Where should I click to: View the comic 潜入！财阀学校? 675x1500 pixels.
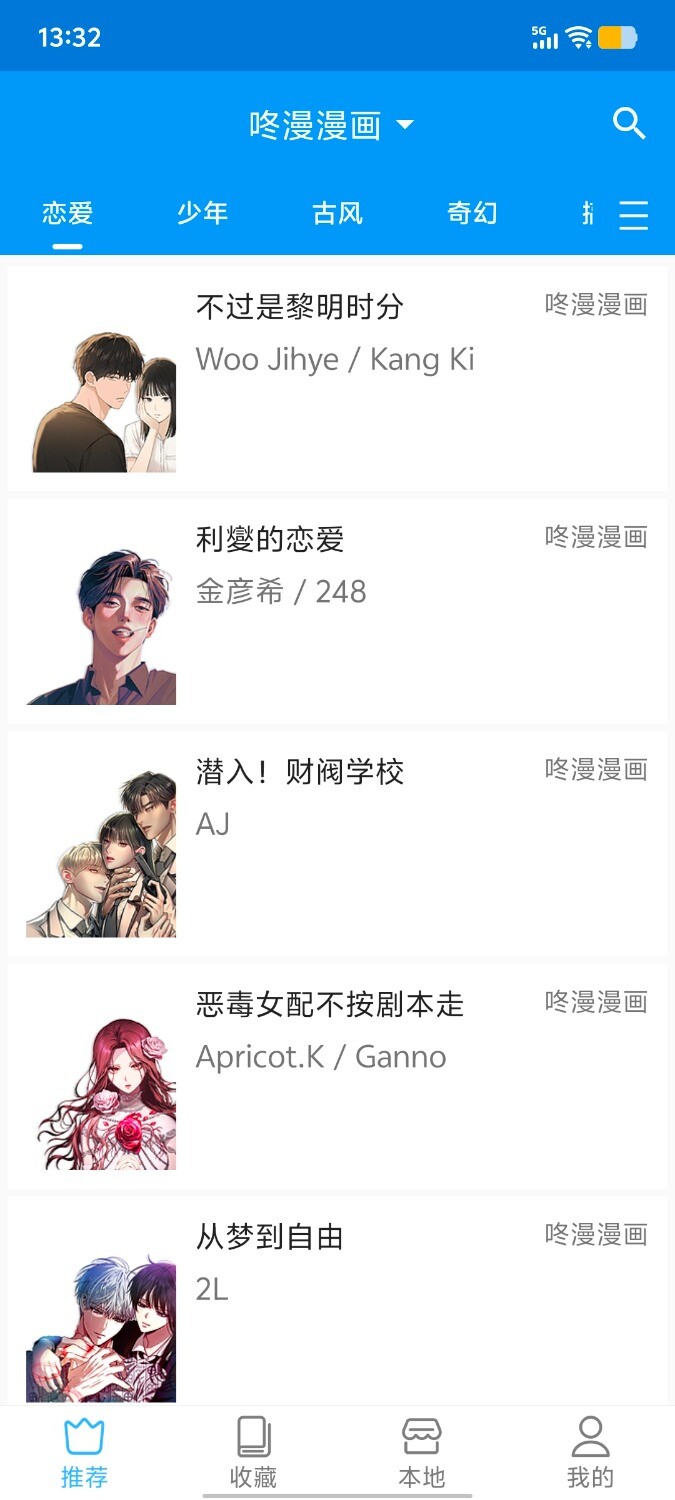point(337,843)
